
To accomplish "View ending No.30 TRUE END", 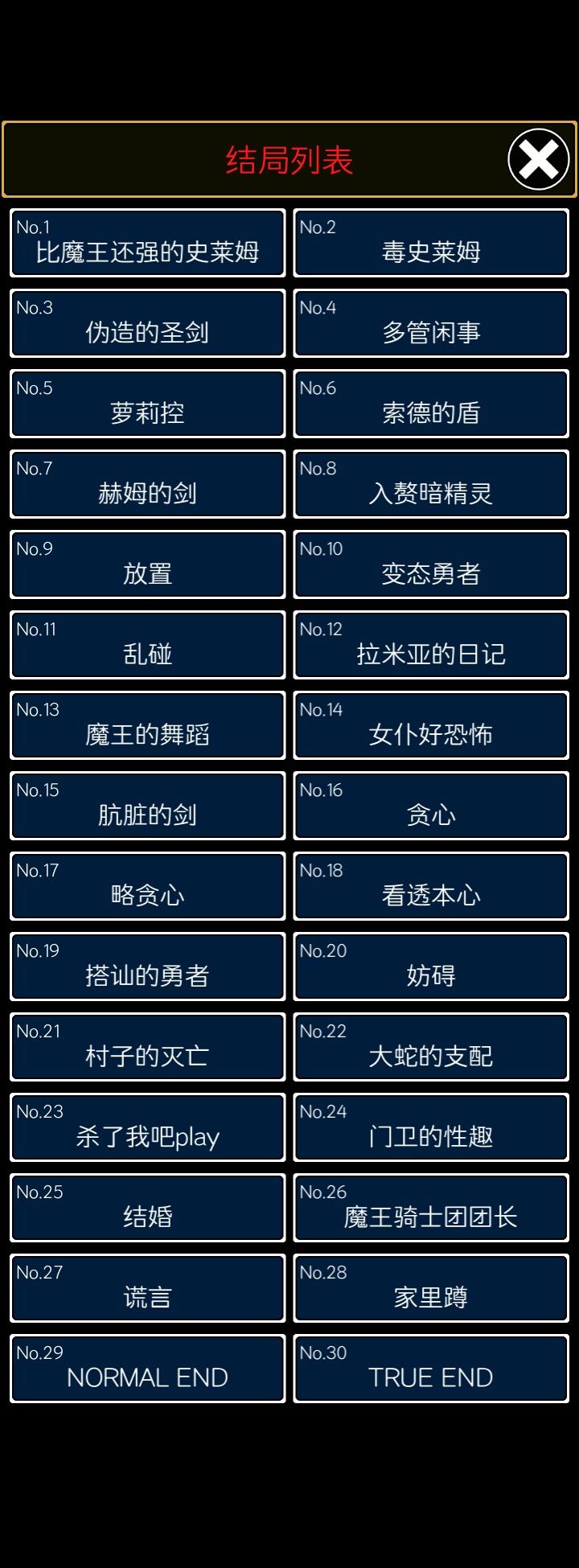I will click(x=431, y=1369).
